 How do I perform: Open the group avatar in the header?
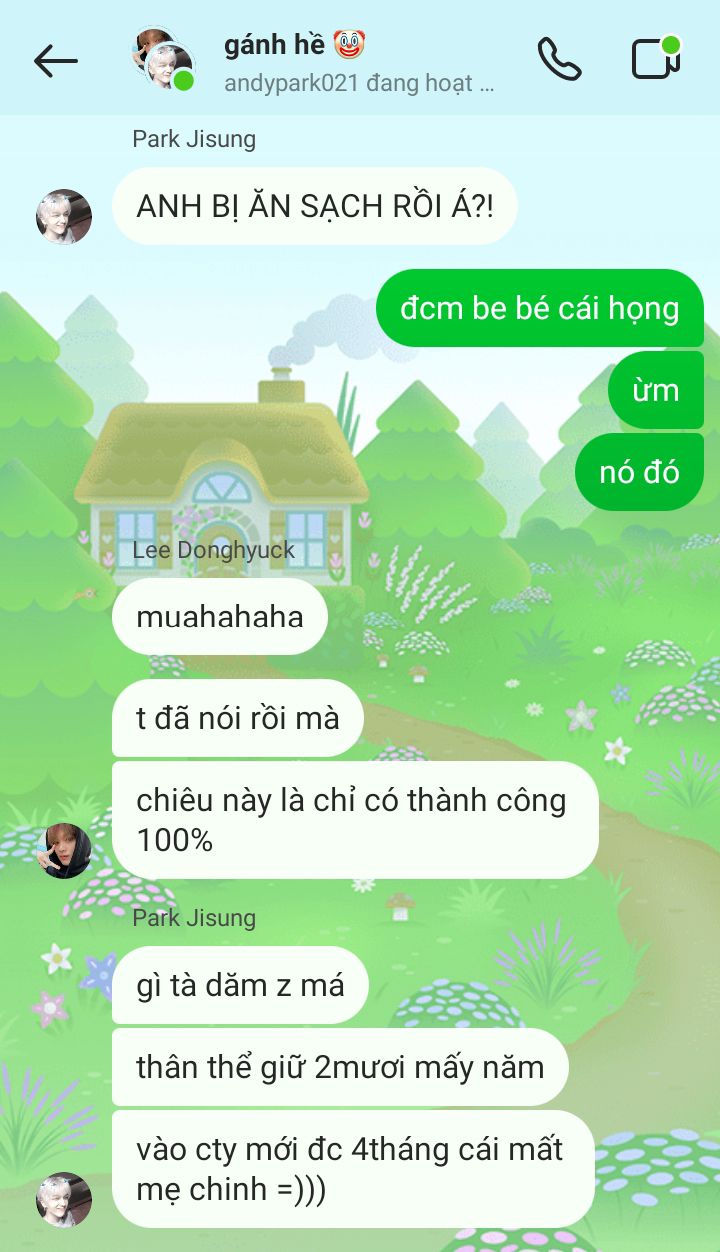point(164,60)
